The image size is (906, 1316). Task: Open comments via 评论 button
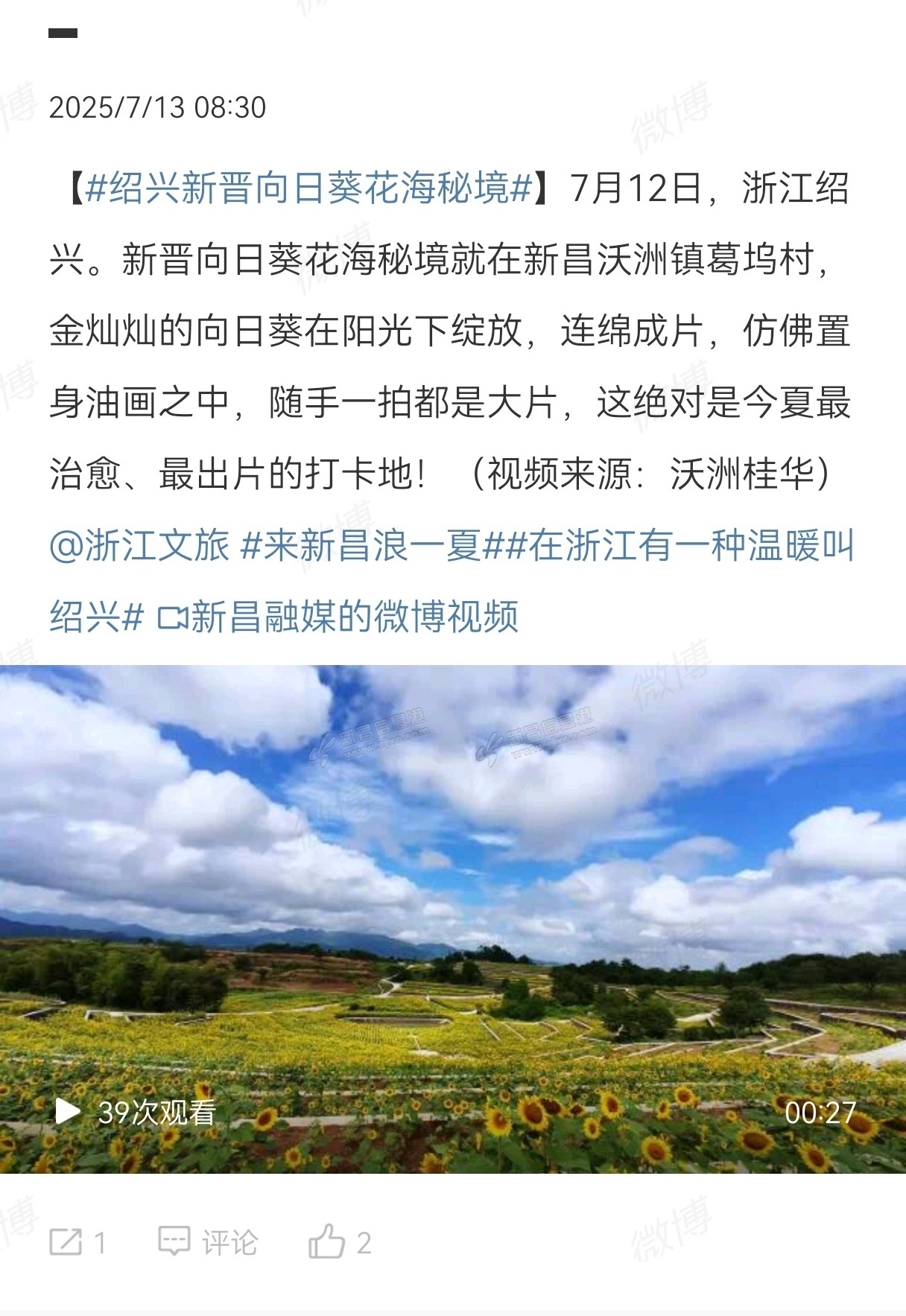coord(208,1242)
